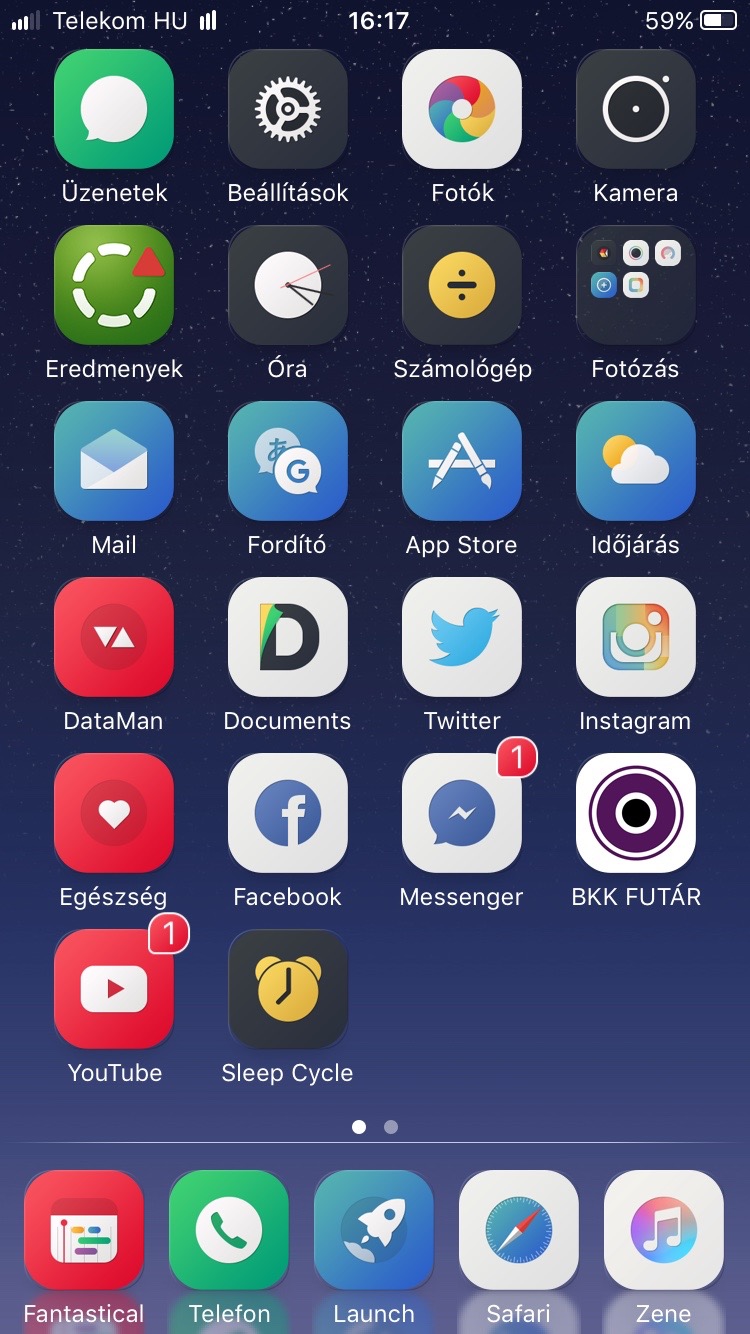Open the Óra clock app
Image resolution: width=750 pixels, height=1334 pixels.
[287, 285]
